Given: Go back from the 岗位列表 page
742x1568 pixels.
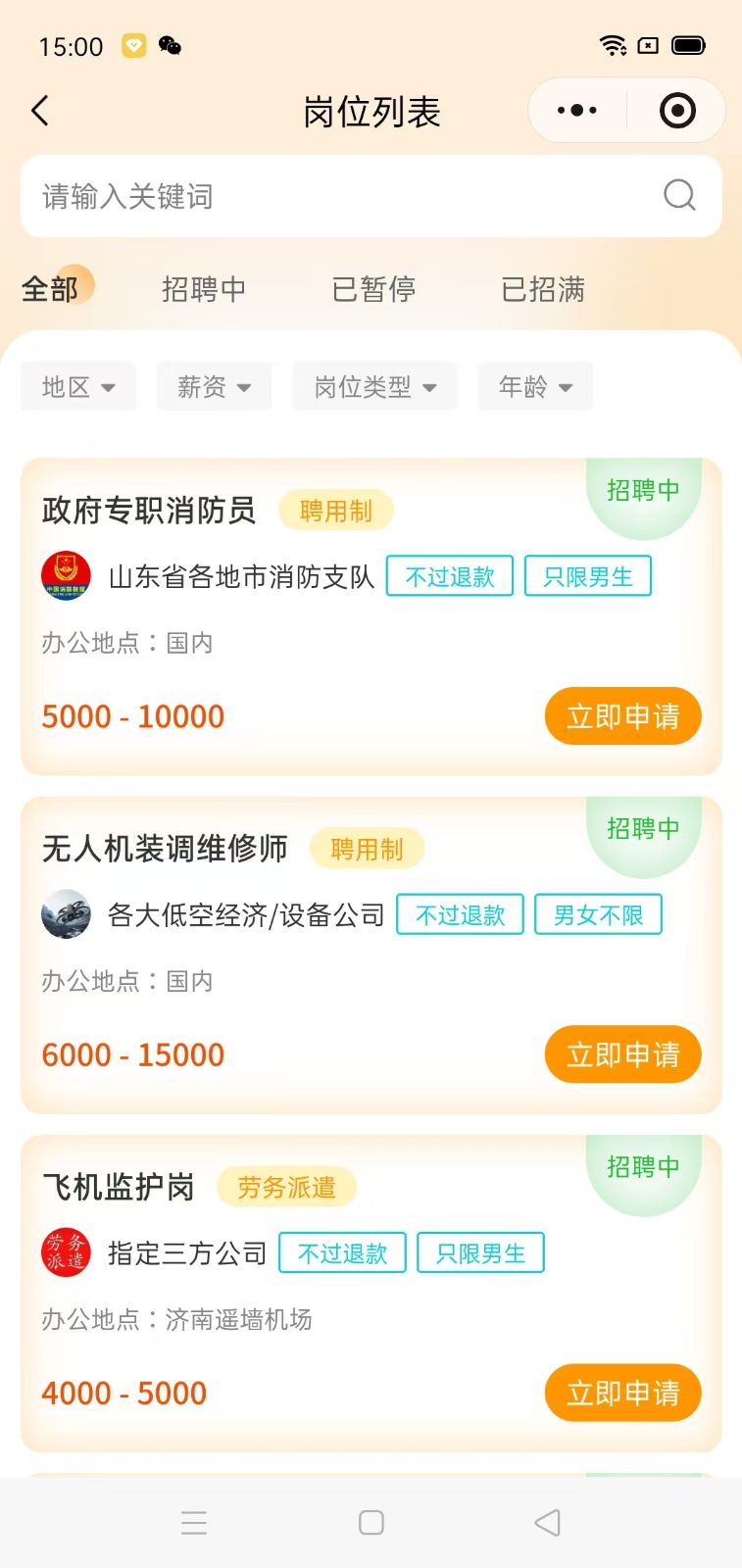Looking at the screenshot, I should tap(40, 111).
